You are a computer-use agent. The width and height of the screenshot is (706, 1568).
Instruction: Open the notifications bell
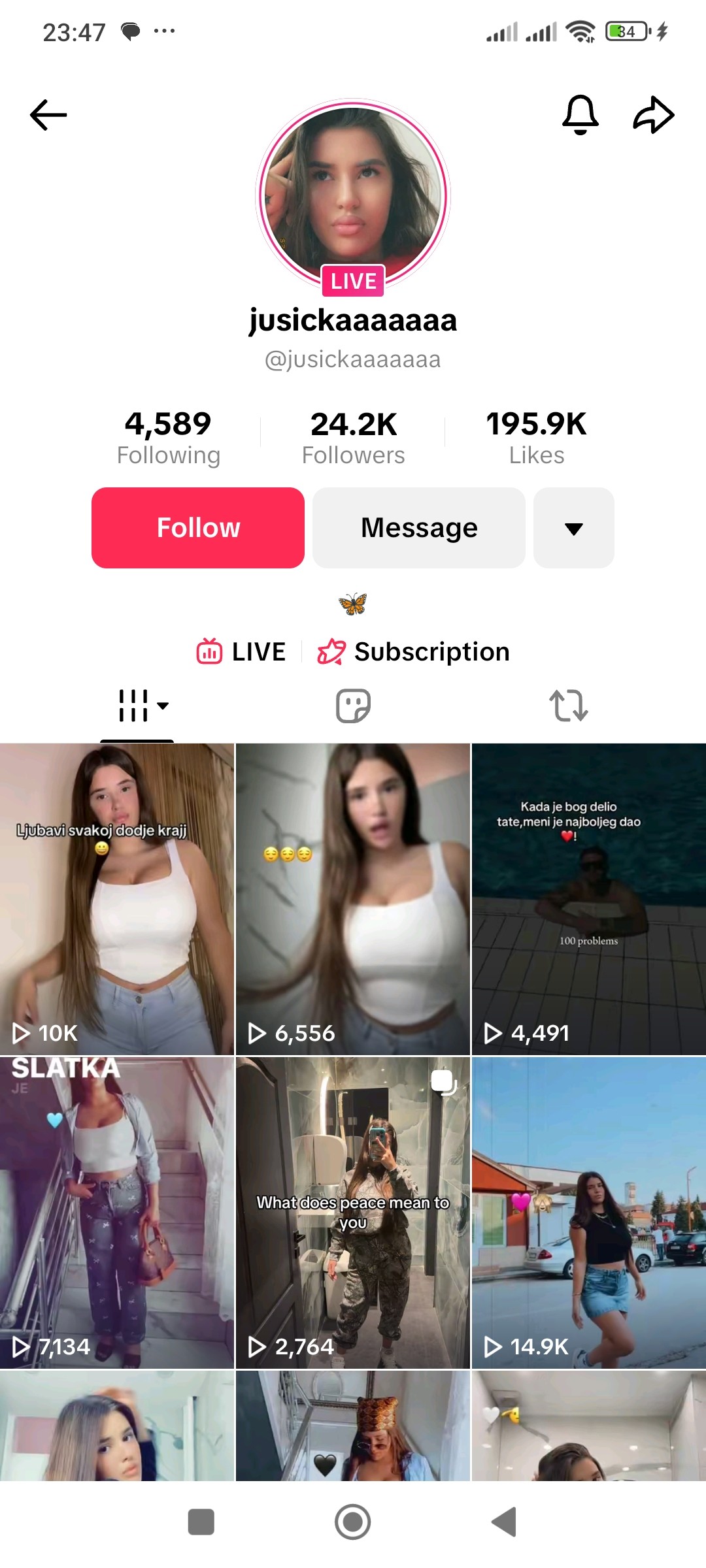point(580,115)
